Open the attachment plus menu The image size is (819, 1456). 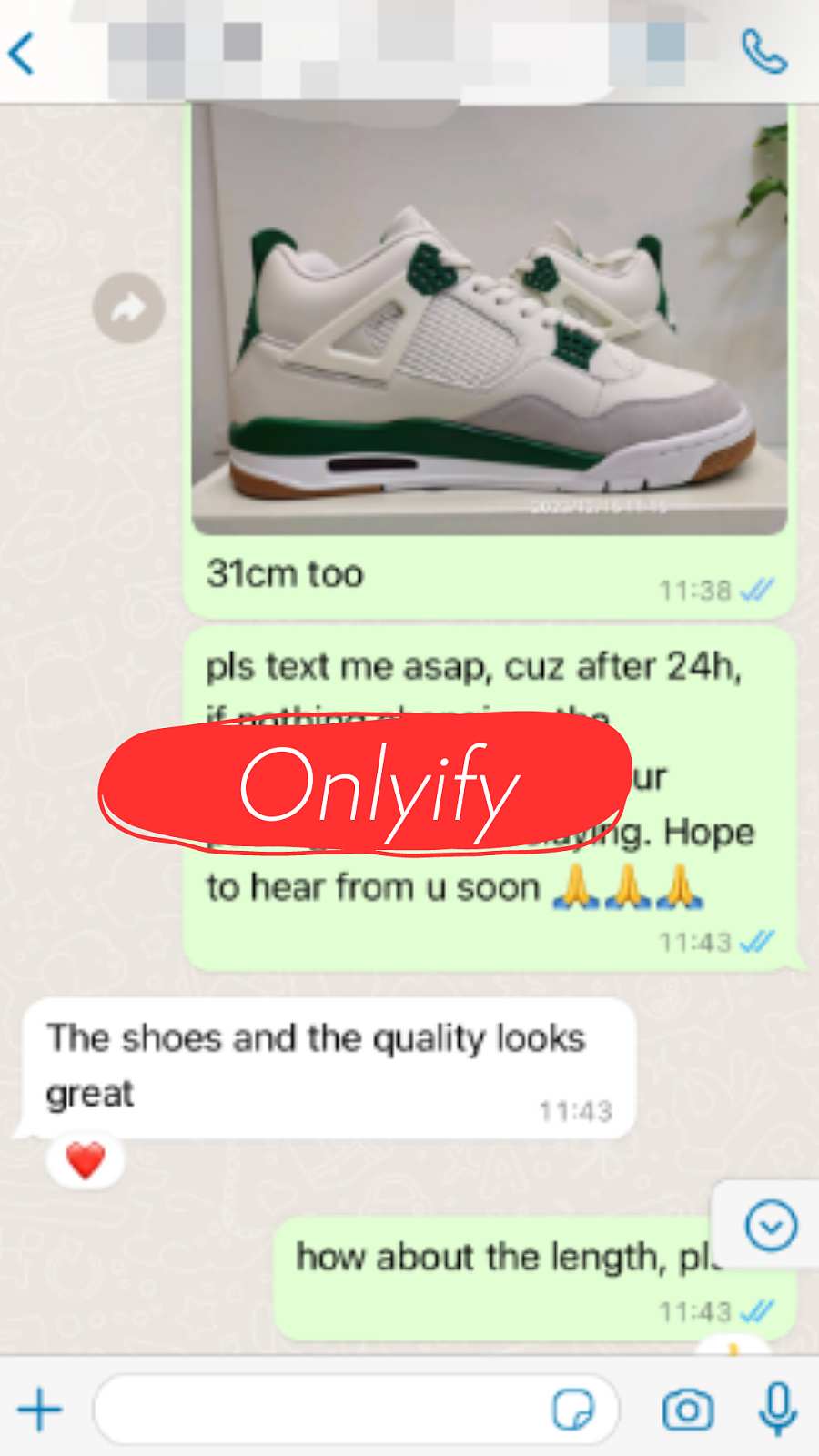tap(39, 1410)
